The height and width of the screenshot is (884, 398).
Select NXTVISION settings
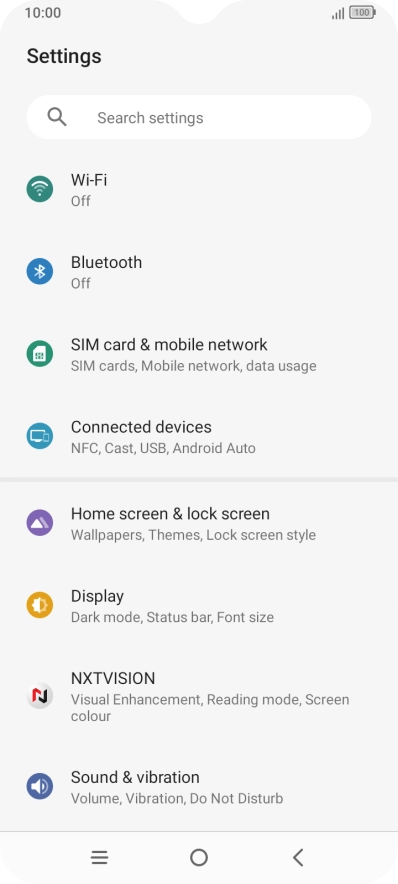pos(199,696)
